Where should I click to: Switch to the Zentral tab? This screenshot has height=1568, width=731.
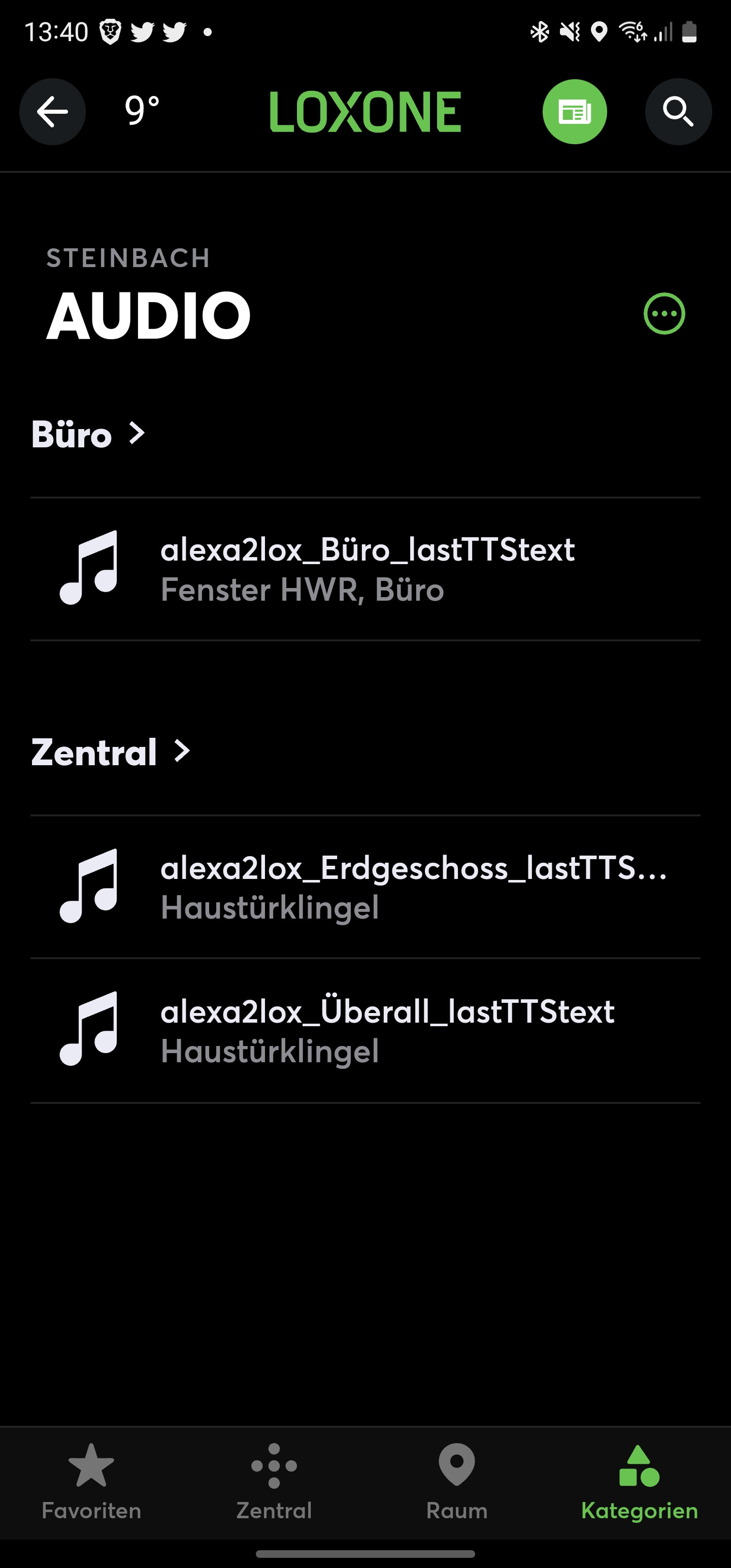(x=274, y=1482)
